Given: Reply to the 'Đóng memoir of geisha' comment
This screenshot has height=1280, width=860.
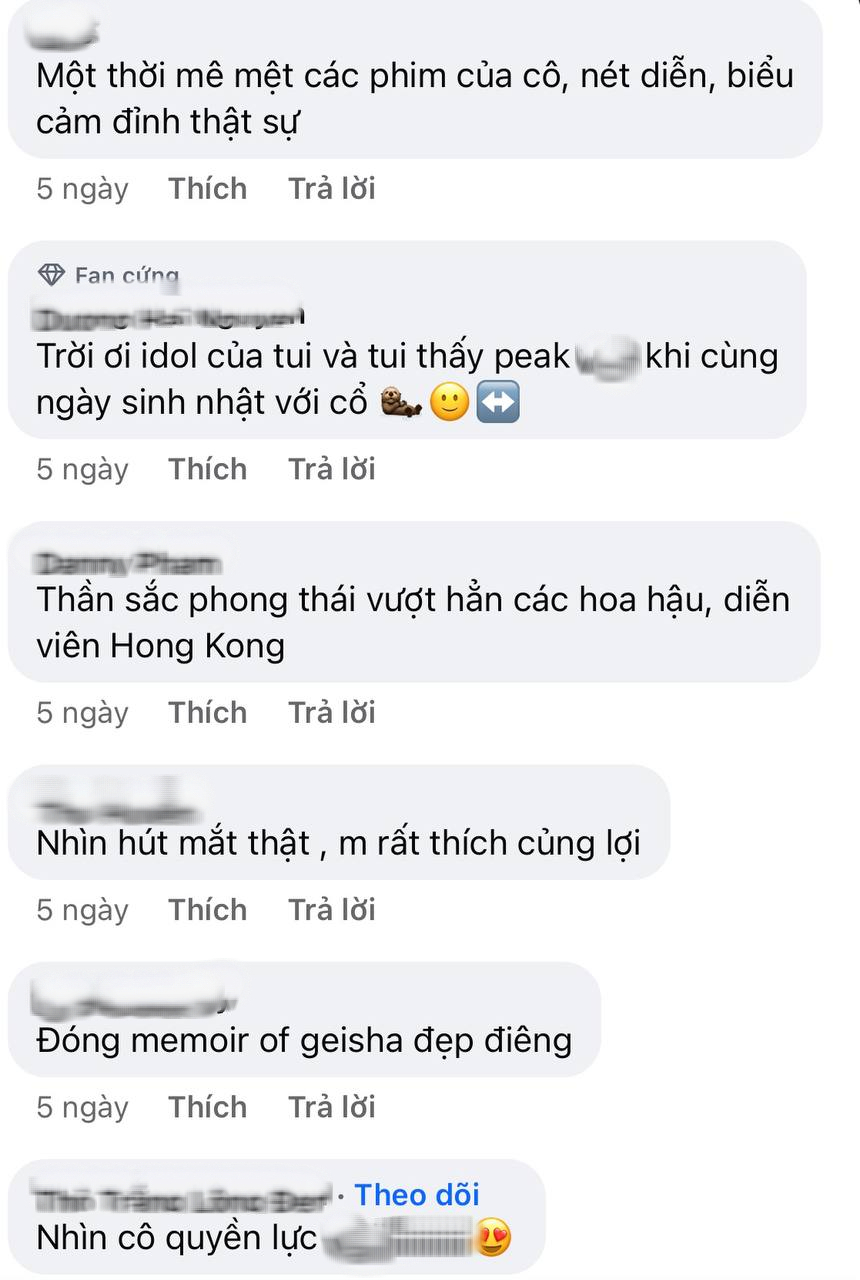Looking at the screenshot, I should tap(332, 1106).
